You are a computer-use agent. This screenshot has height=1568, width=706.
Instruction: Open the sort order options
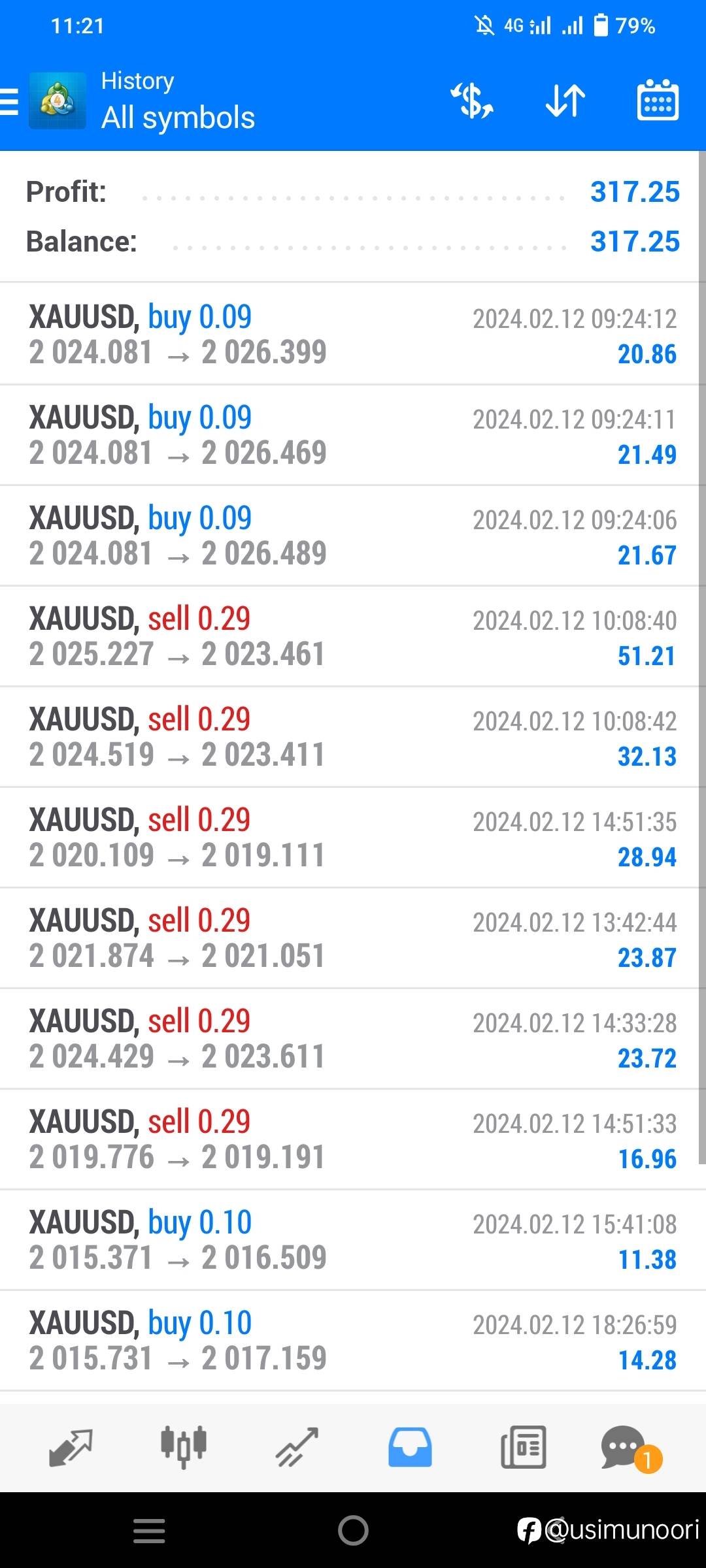coord(565,101)
